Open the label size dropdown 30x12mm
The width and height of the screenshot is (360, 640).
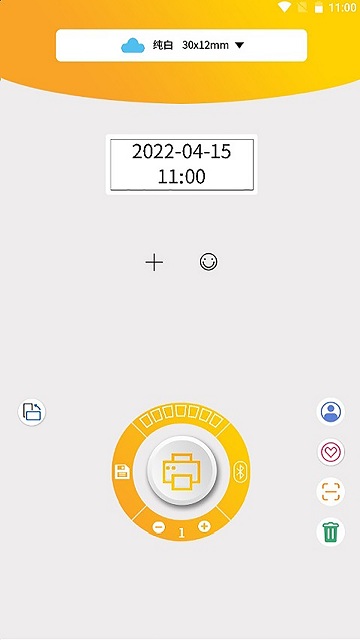click(181, 45)
